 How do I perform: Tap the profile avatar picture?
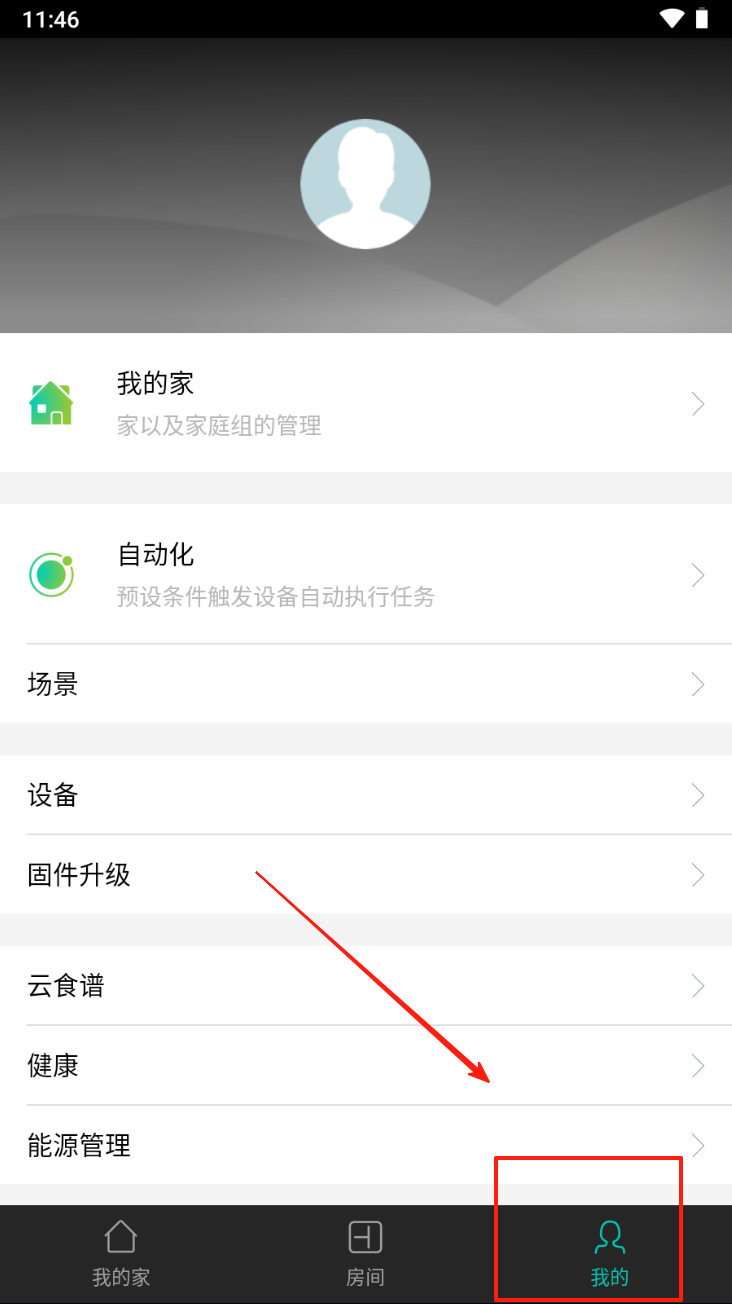click(366, 184)
